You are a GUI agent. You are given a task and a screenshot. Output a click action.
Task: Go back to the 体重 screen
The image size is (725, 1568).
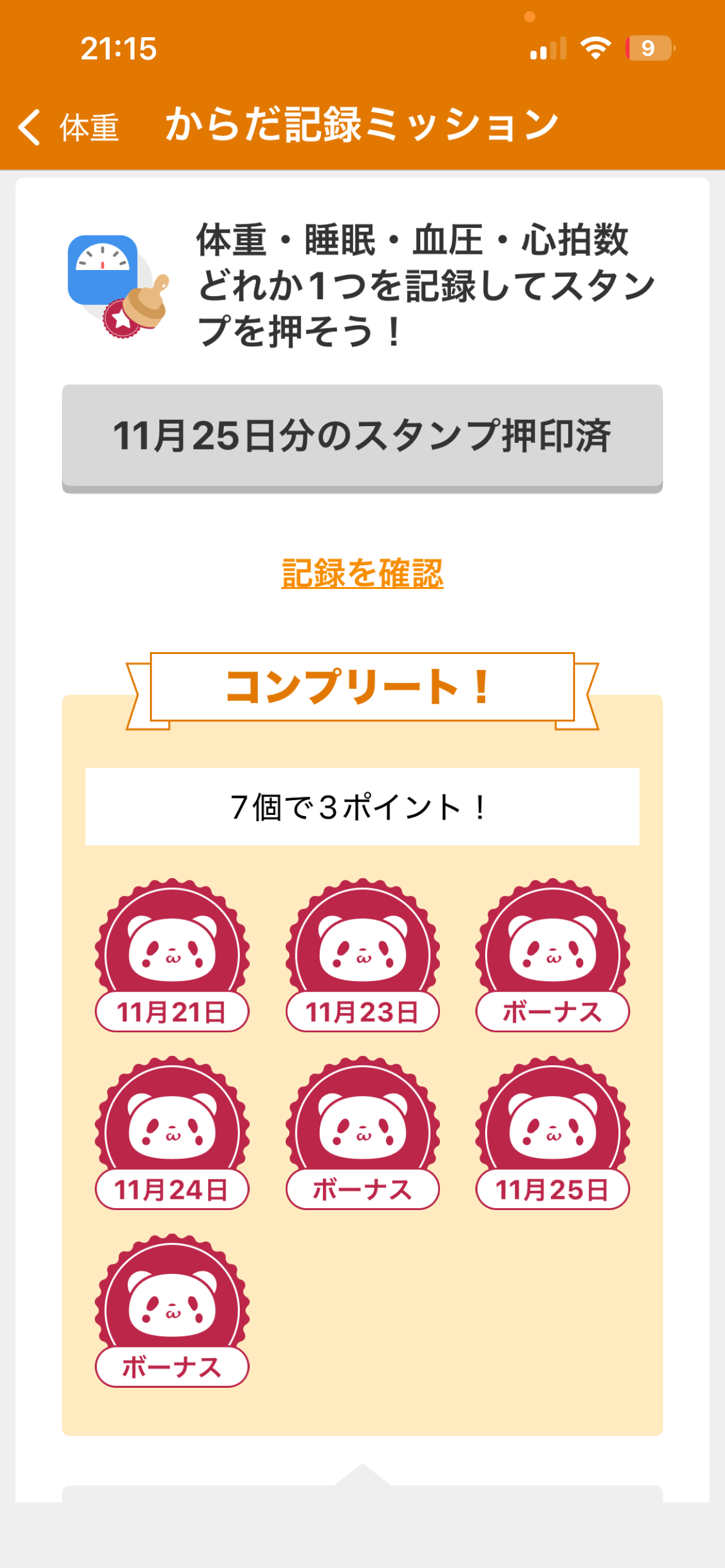coord(68,127)
